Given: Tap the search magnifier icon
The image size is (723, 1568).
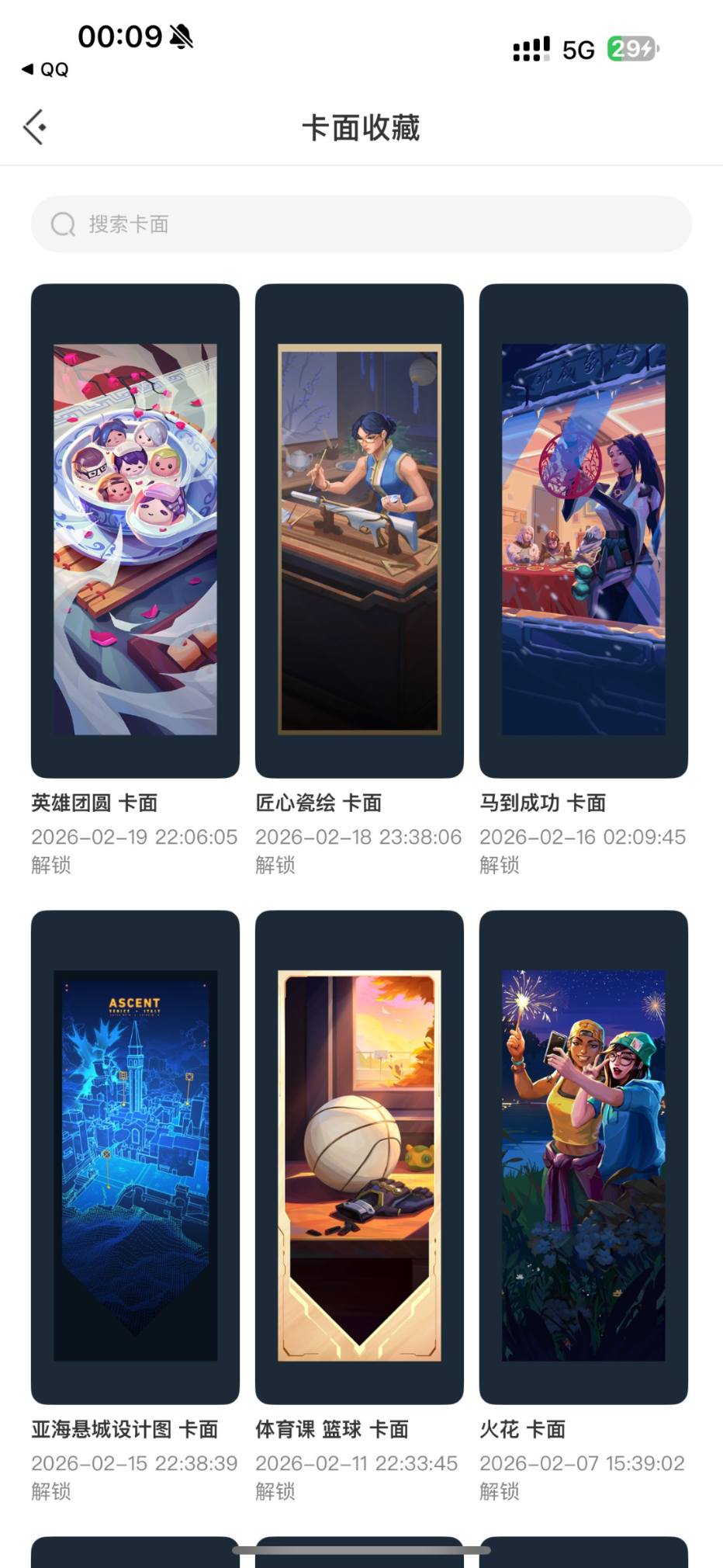Looking at the screenshot, I should (63, 224).
